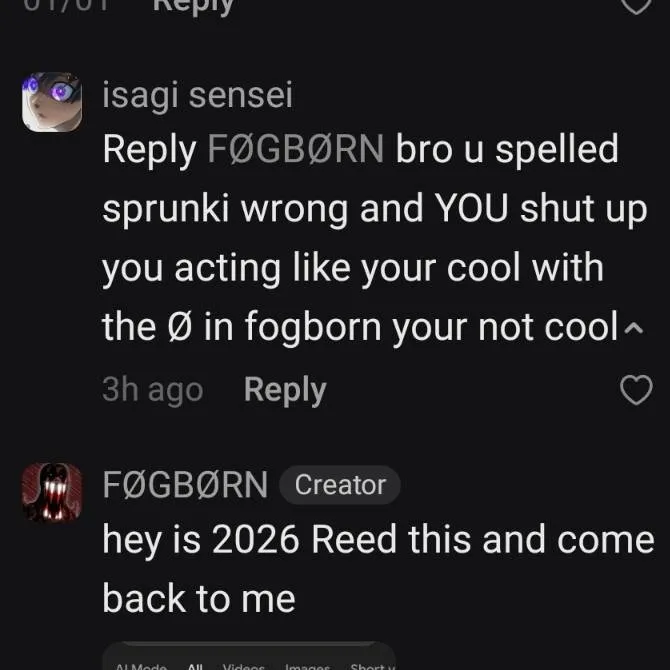Screen dimensions: 670x670
Task: Open the FØGBØRN creator username
Action: click(x=185, y=485)
